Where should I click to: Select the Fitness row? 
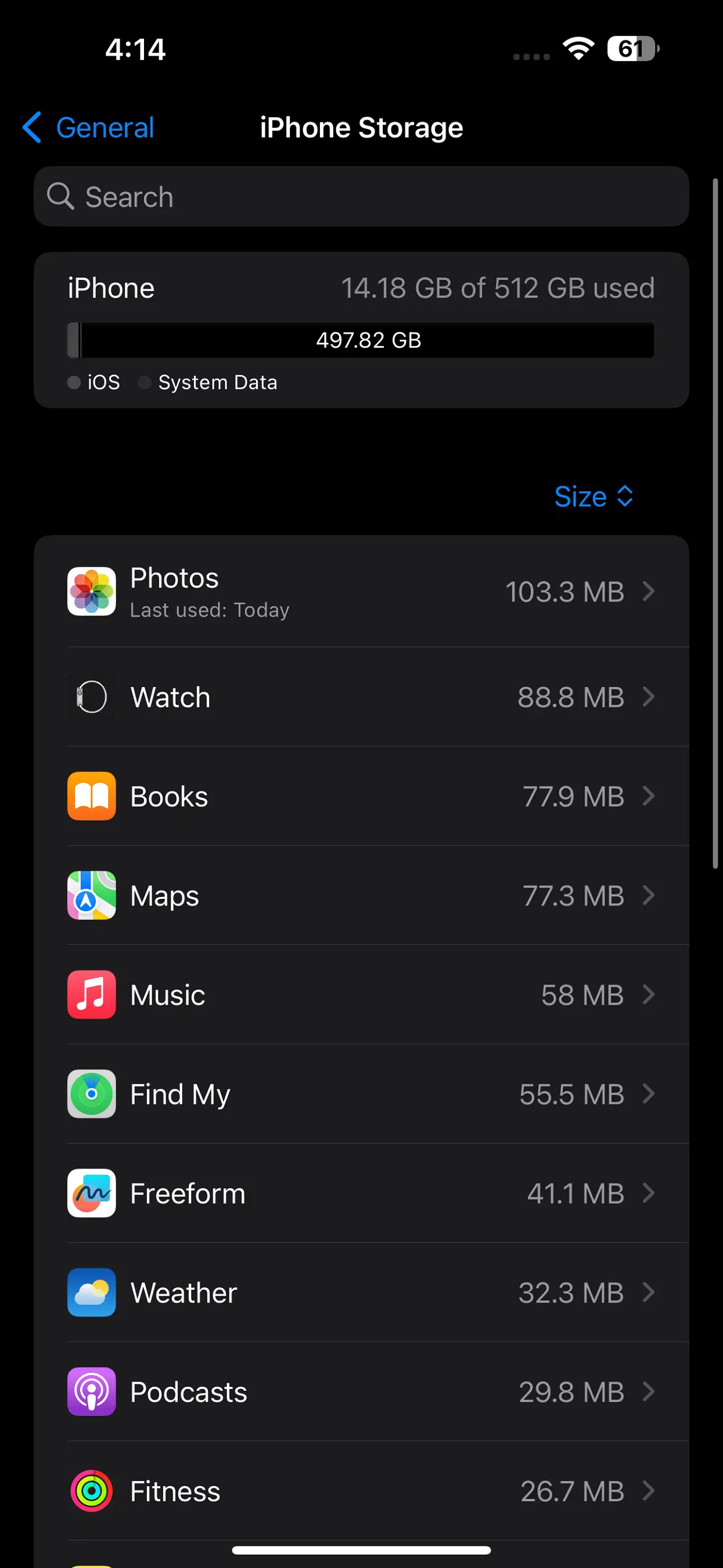coord(361,1491)
